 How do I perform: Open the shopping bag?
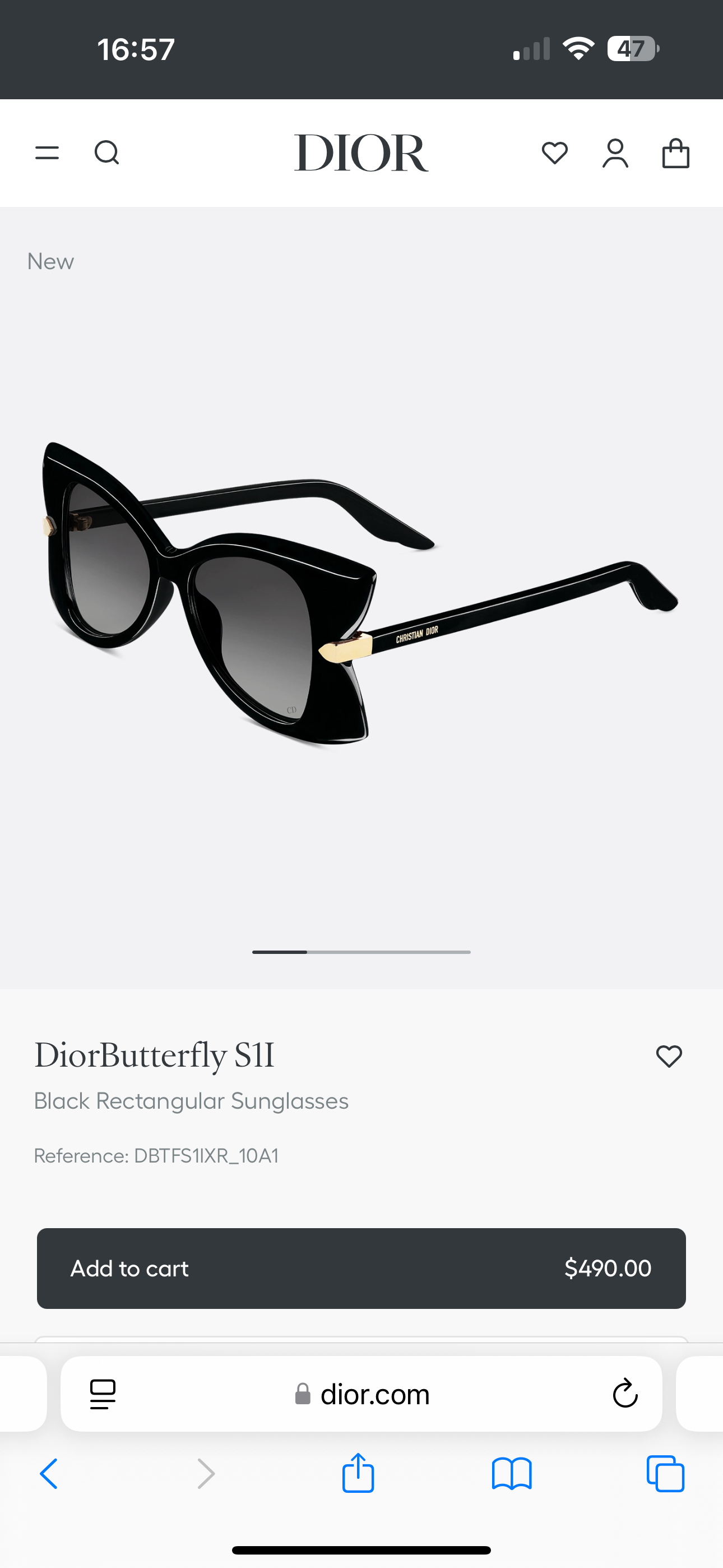pyautogui.click(x=675, y=153)
